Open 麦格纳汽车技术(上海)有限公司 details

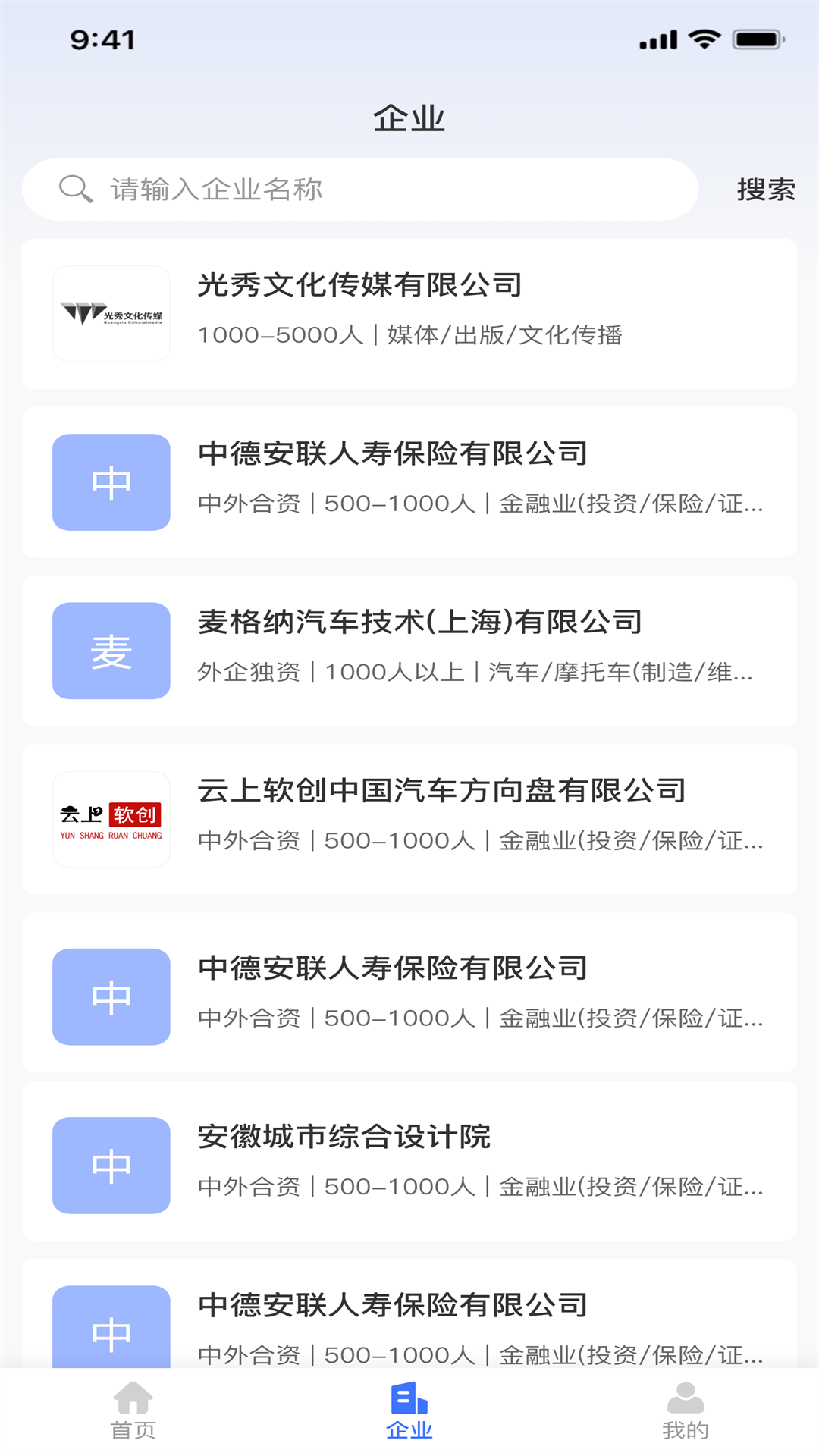409,651
